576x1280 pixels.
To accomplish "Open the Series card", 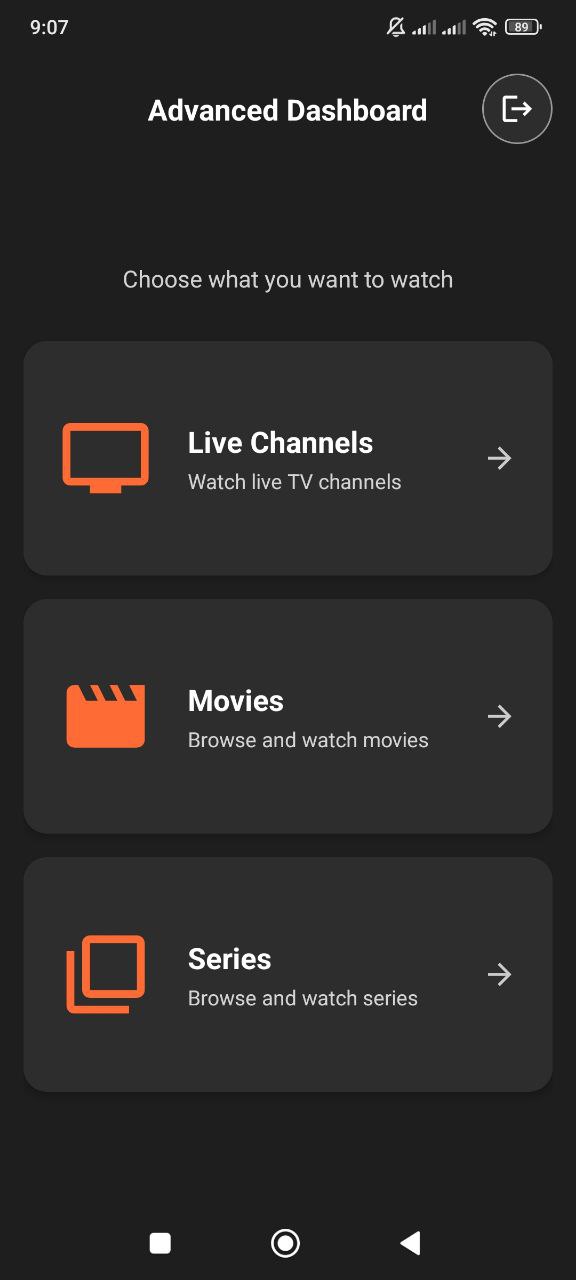I will coord(288,974).
